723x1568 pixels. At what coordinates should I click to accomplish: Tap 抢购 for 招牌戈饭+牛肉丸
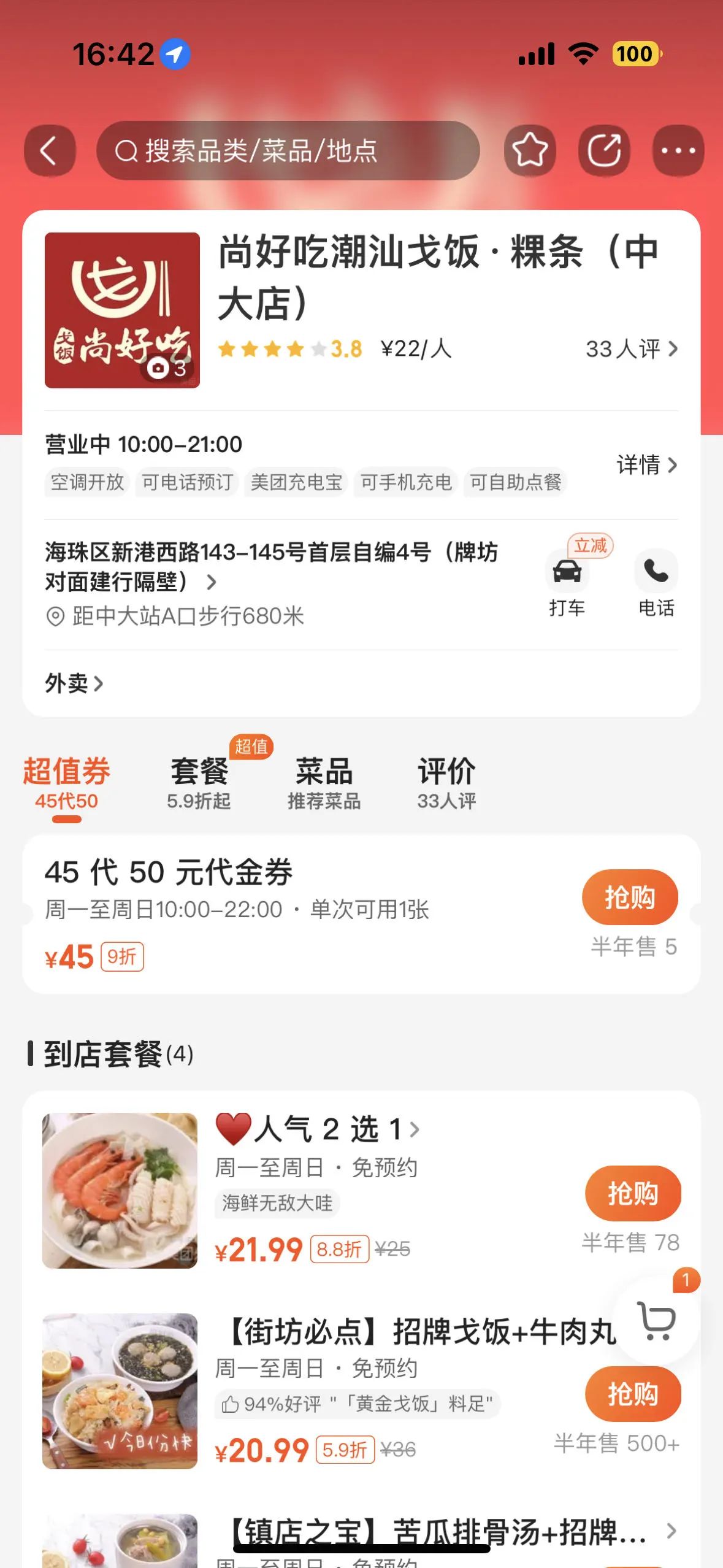(633, 1394)
